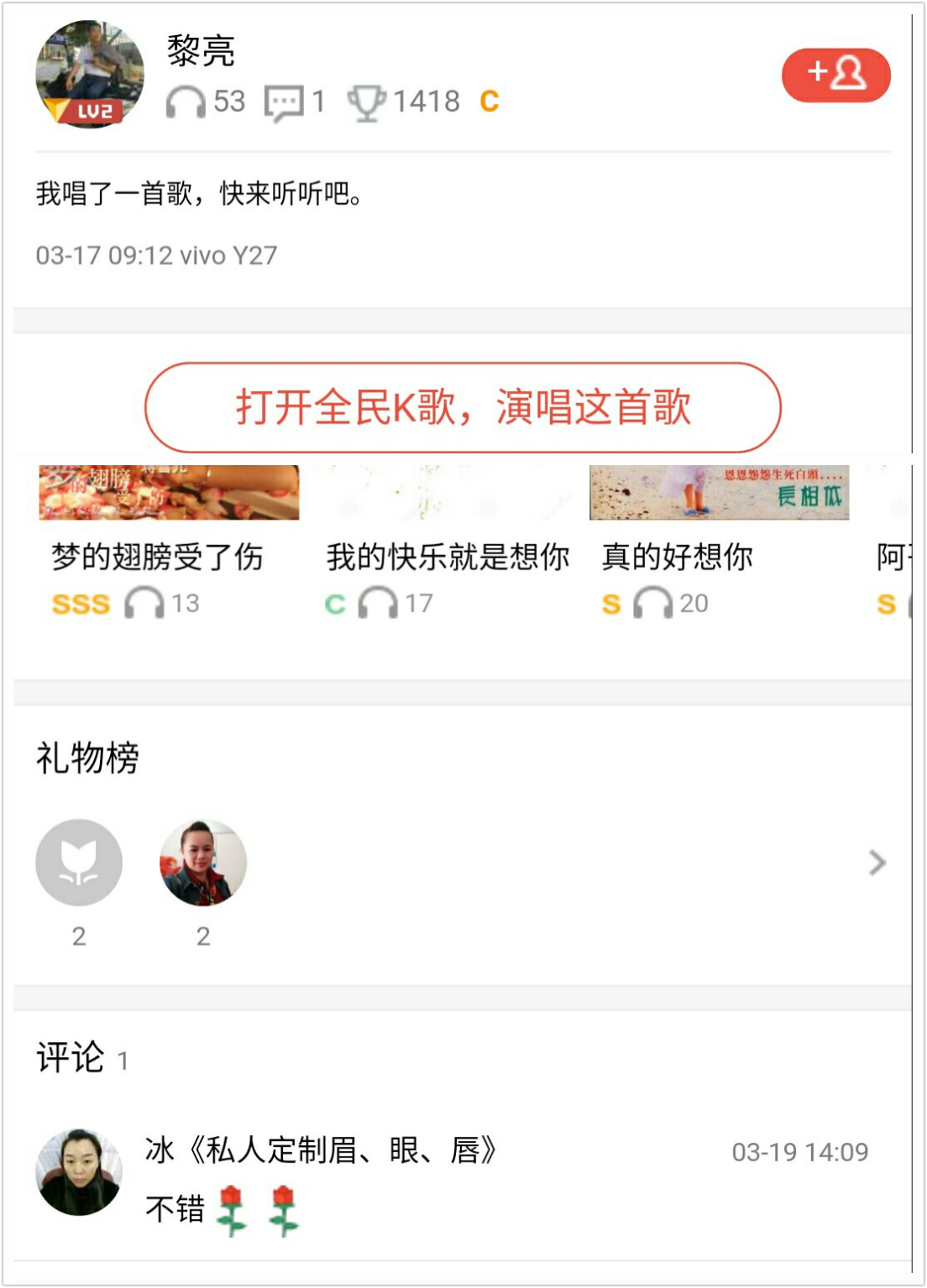Open commenter 冰's profile avatar

79,1171
